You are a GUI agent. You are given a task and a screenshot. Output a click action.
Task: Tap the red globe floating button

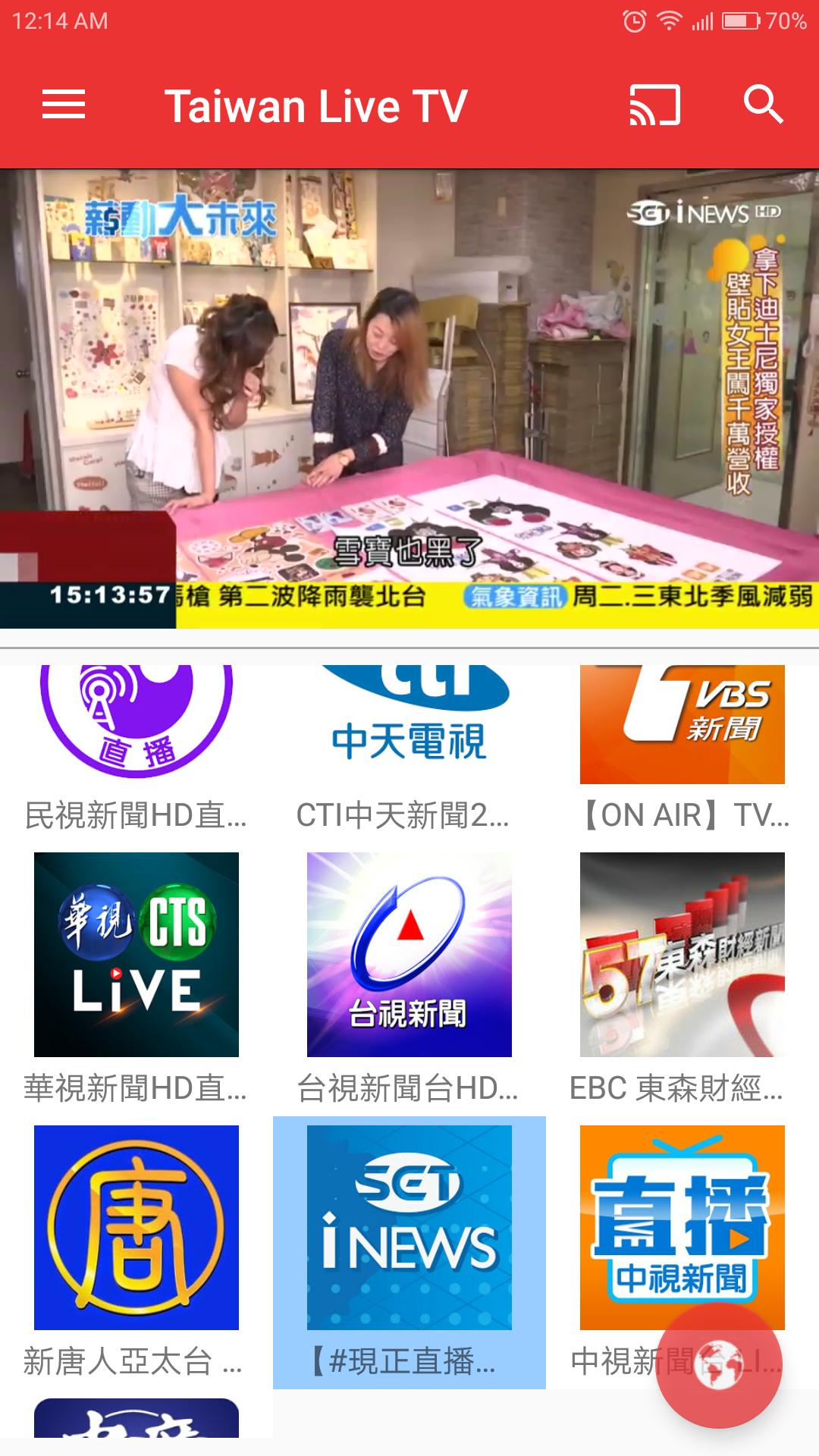pos(718,1365)
